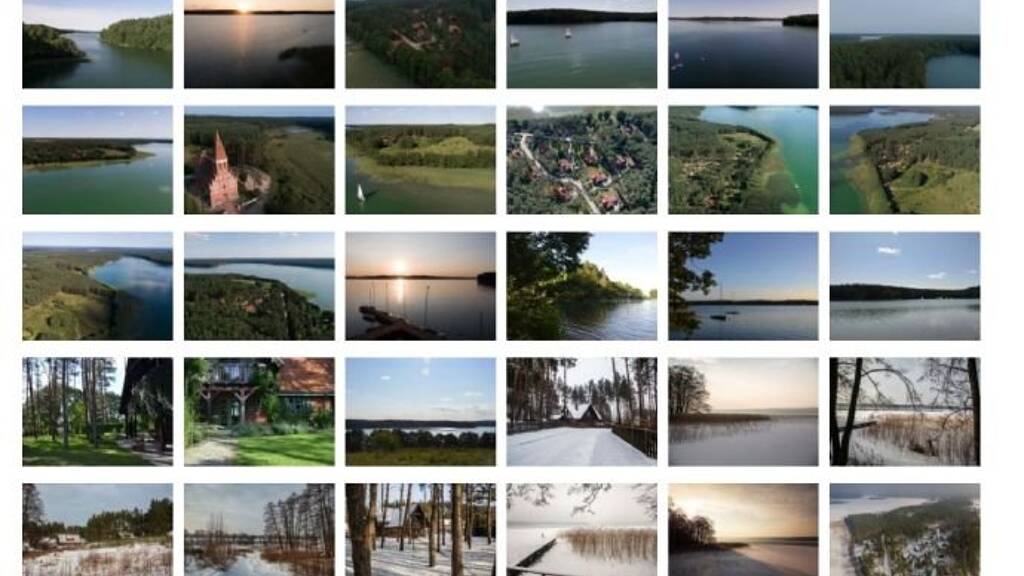The width and height of the screenshot is (1024, 576).
Task: View the pine trees and green lawn photo
Action: click(98, 411)
